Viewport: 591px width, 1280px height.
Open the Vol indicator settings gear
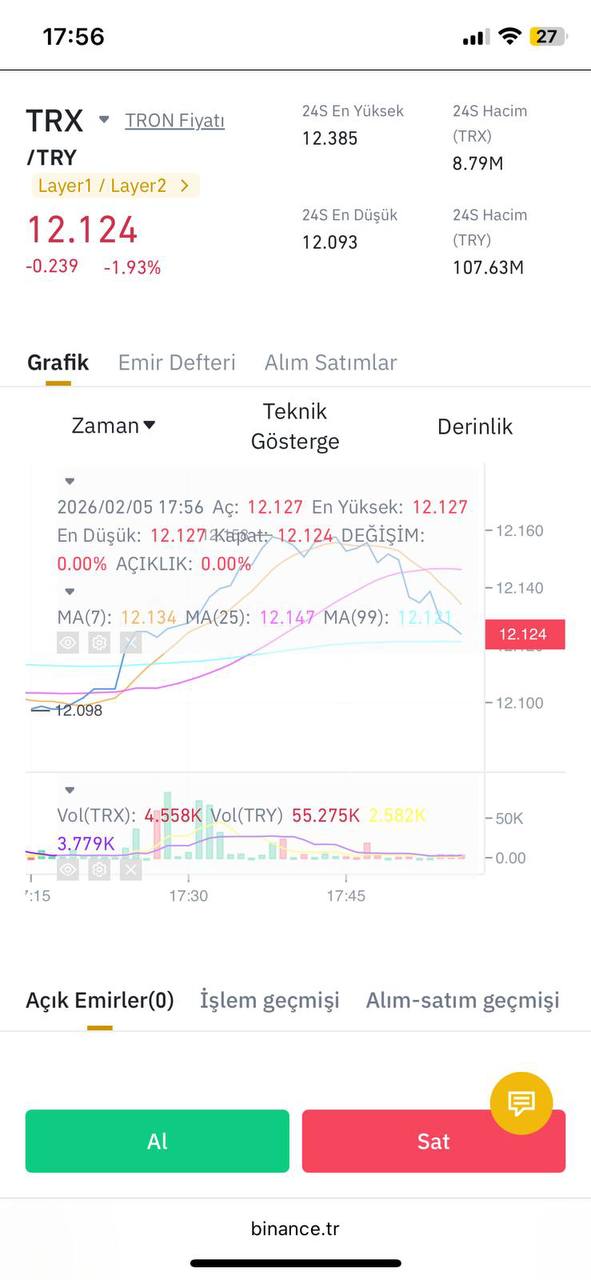click(99, 869)
